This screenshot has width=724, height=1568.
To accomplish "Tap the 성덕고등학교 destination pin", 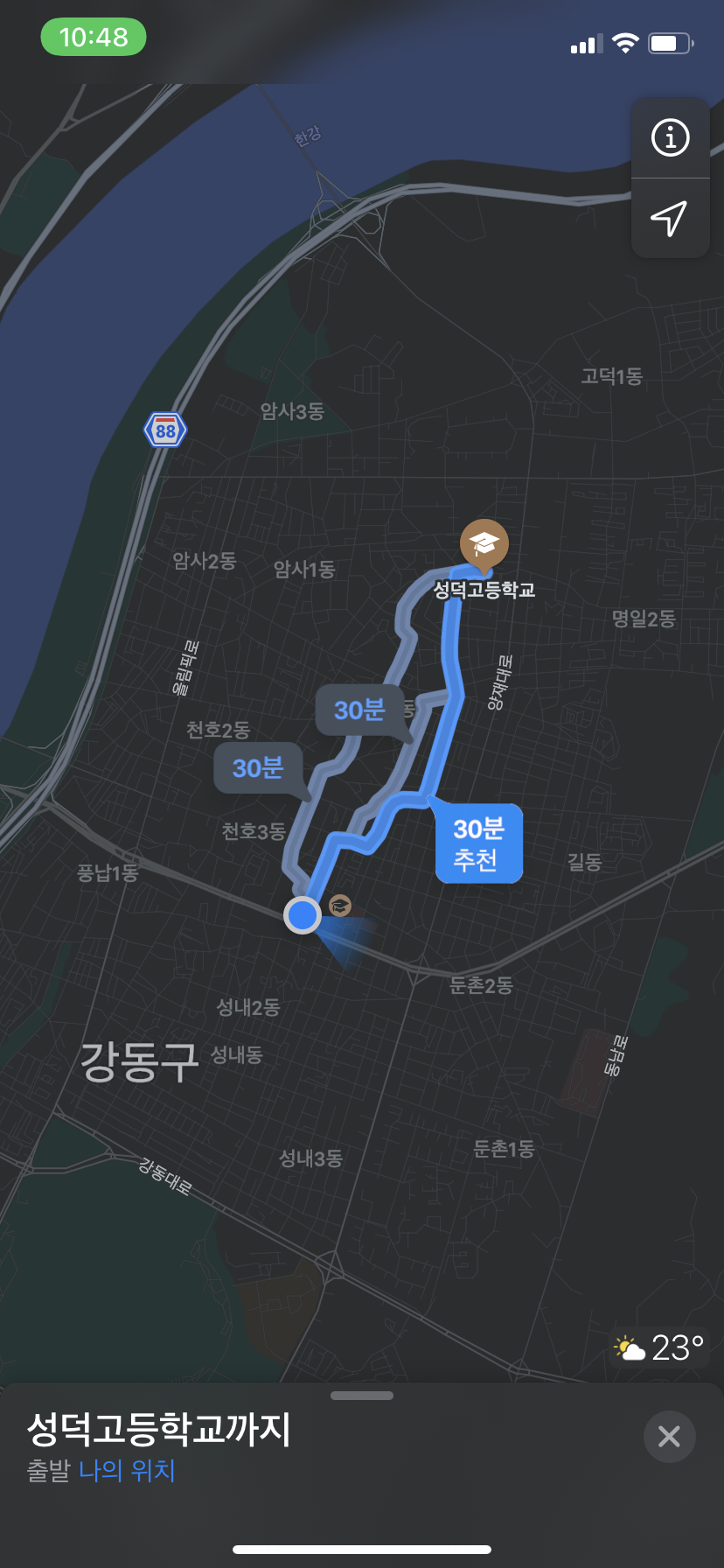I will point(484,543).
